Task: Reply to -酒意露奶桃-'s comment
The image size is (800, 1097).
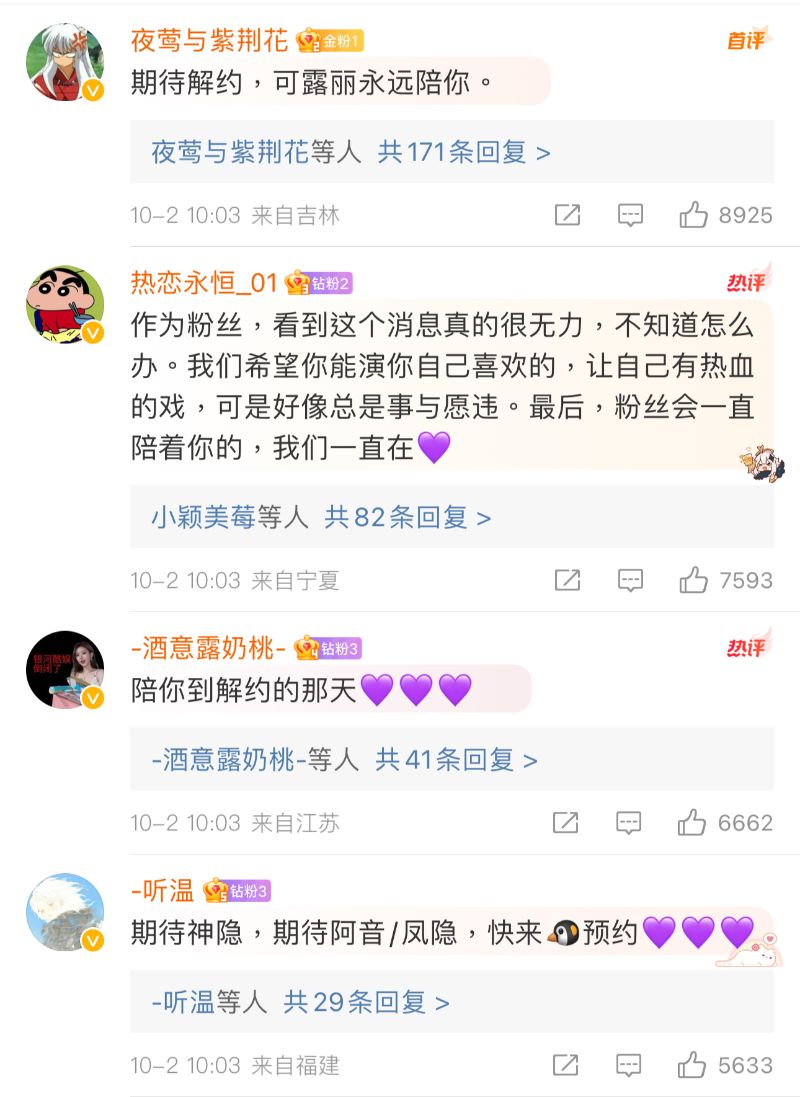Action: click(x=629, y=823)
